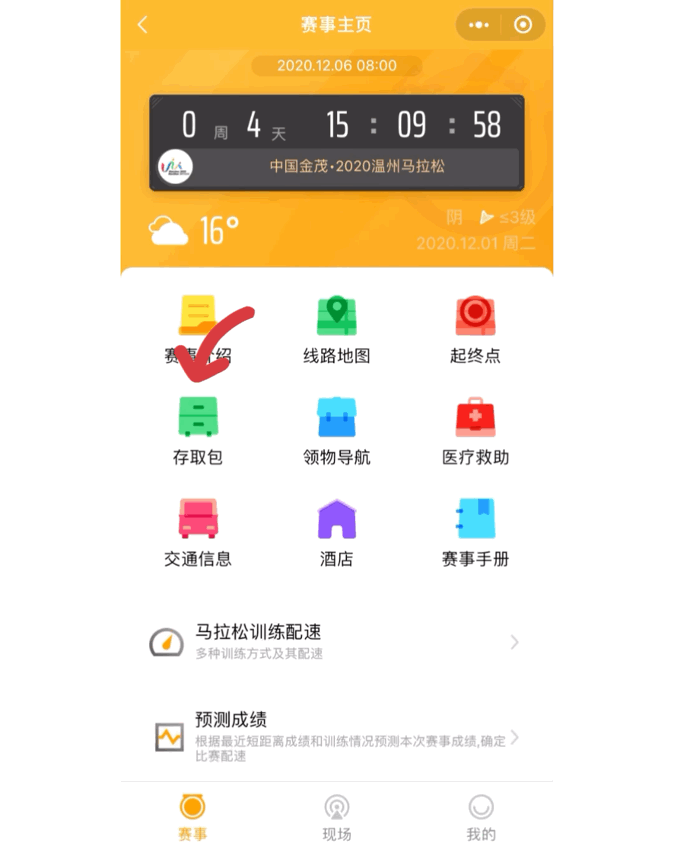Go back using the top-left arrow
Viewport: 674px width, 843px height.
pyautogui.click(x=143, y=26)
